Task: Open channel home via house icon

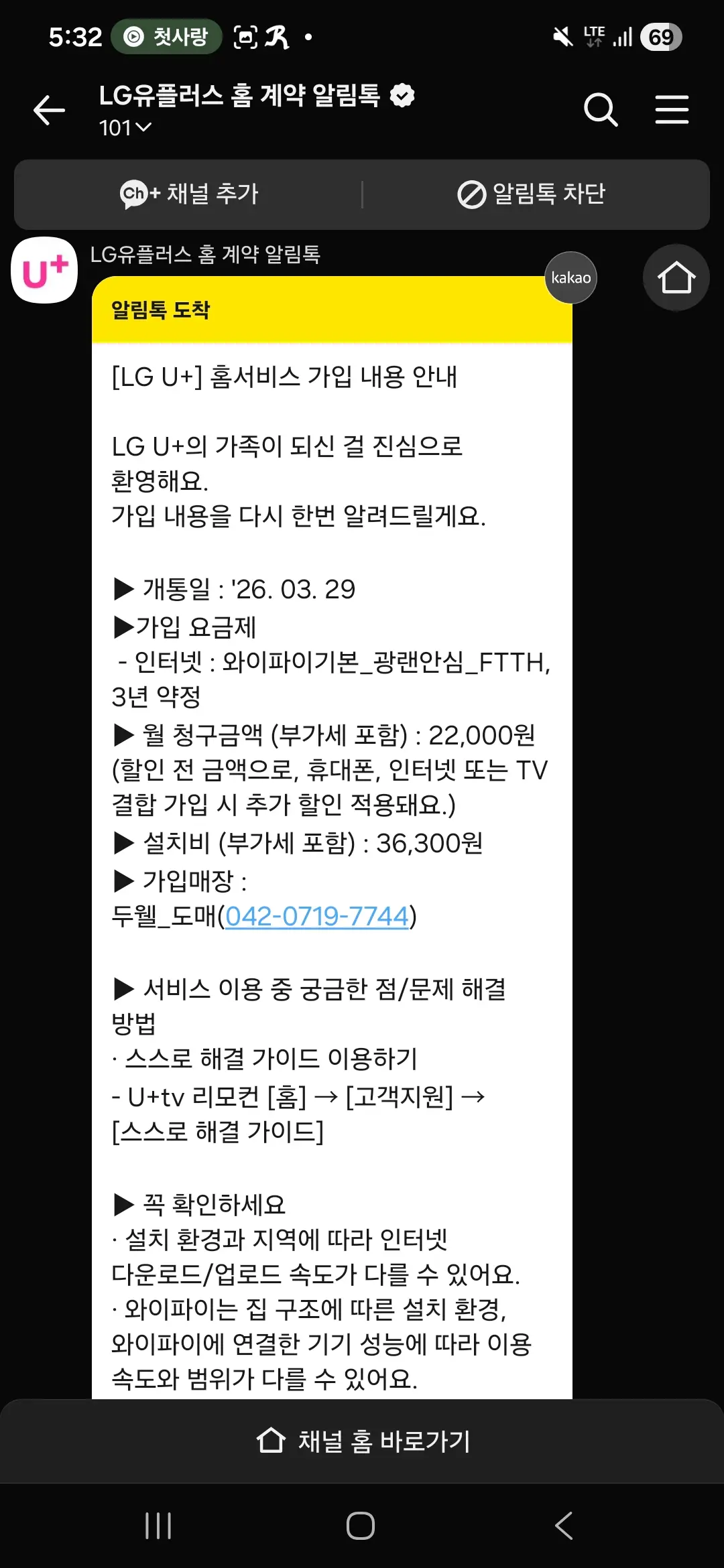Action: [676, 277]
